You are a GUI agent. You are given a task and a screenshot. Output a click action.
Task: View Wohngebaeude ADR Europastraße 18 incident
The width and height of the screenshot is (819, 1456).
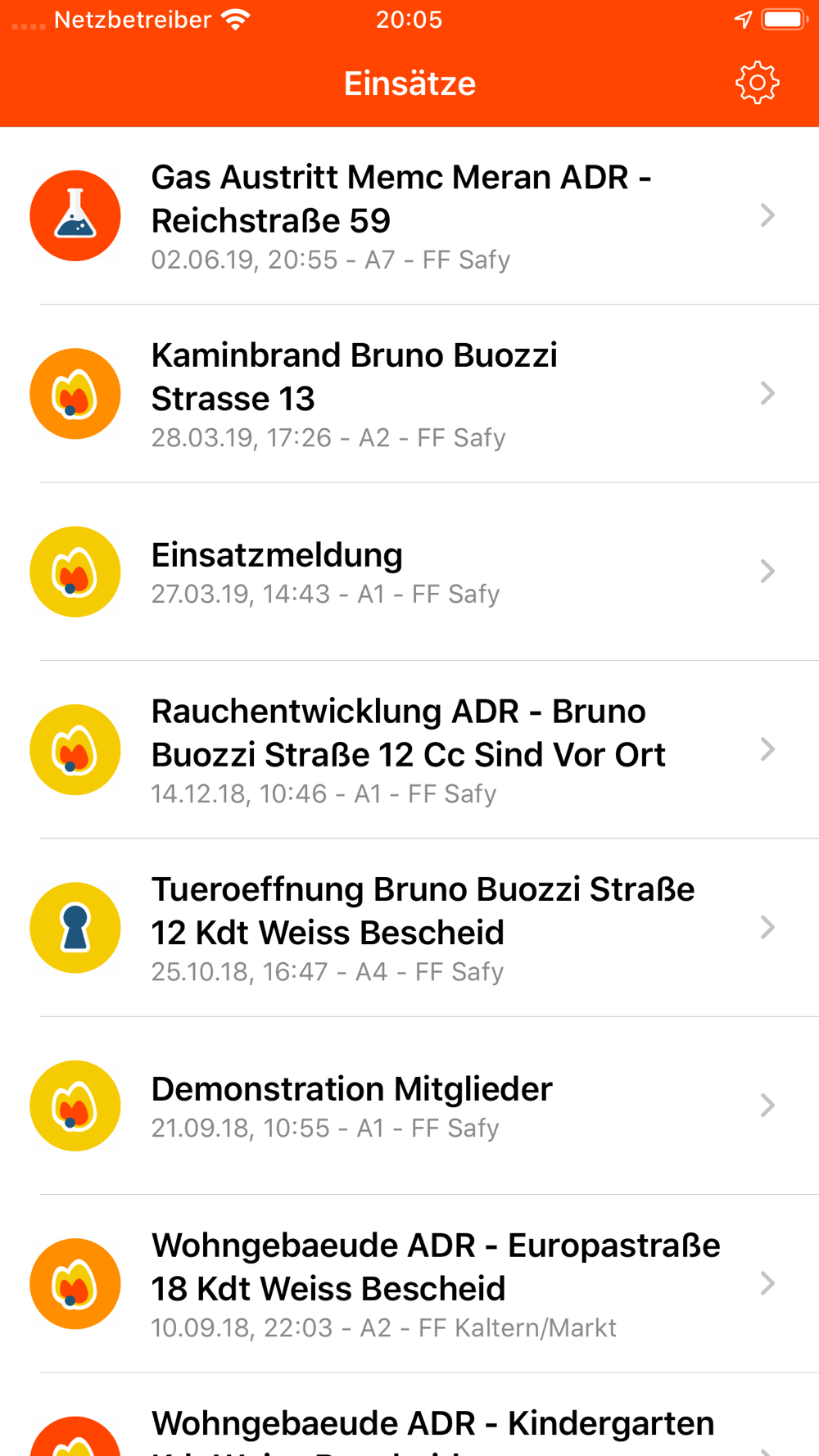[x=409, y=1283]
